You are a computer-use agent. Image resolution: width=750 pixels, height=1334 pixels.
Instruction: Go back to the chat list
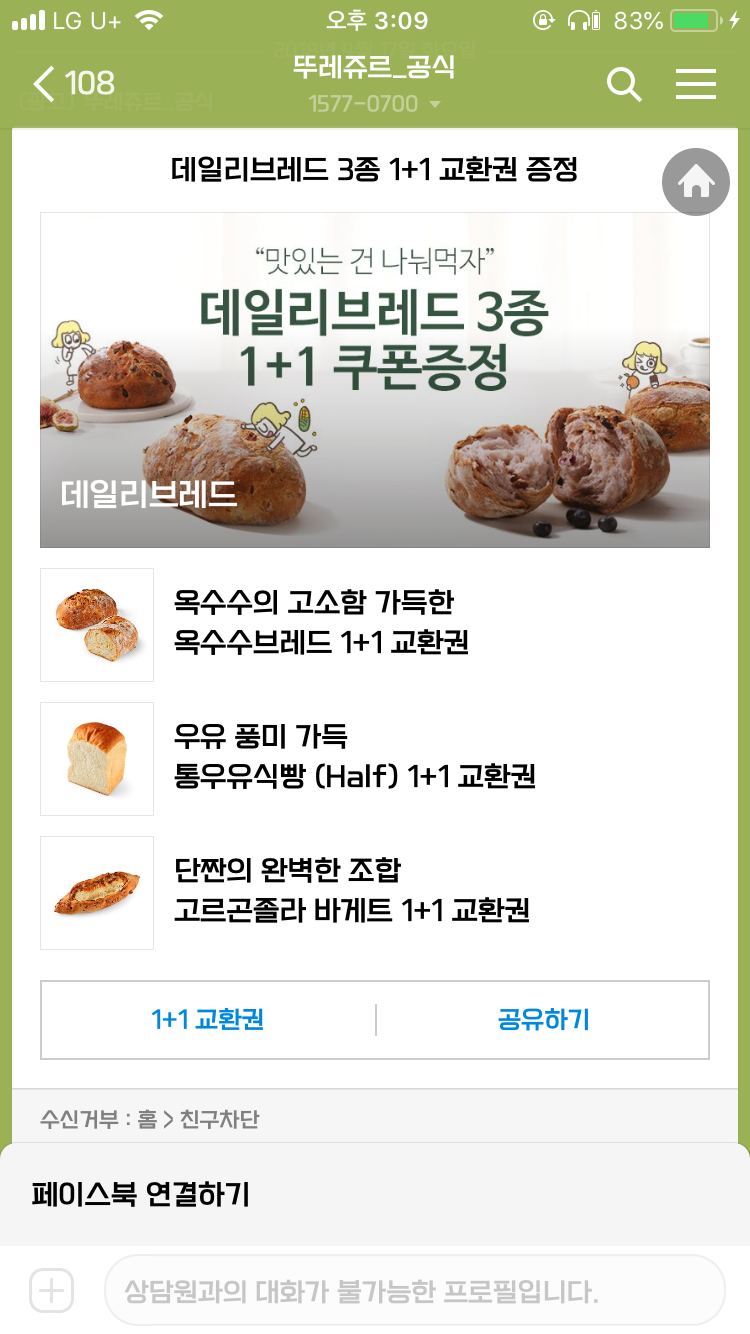tap(72, 83)
